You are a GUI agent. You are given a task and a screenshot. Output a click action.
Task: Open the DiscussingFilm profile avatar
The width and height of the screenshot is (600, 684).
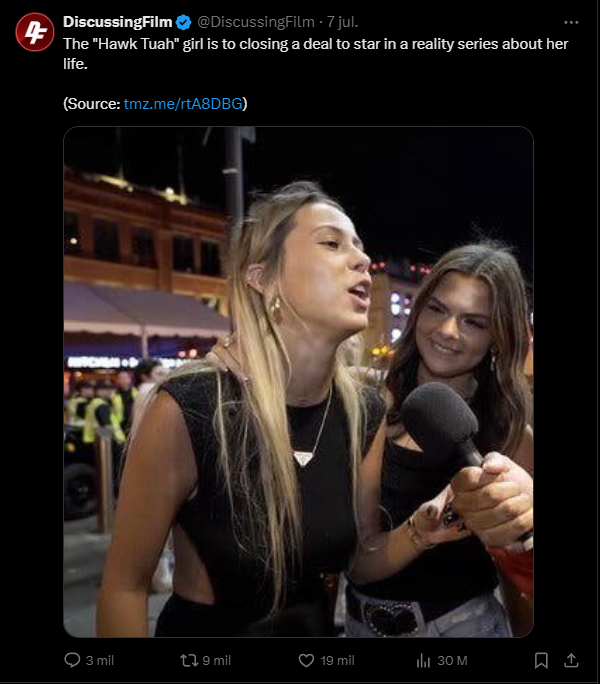coord(35,32)
